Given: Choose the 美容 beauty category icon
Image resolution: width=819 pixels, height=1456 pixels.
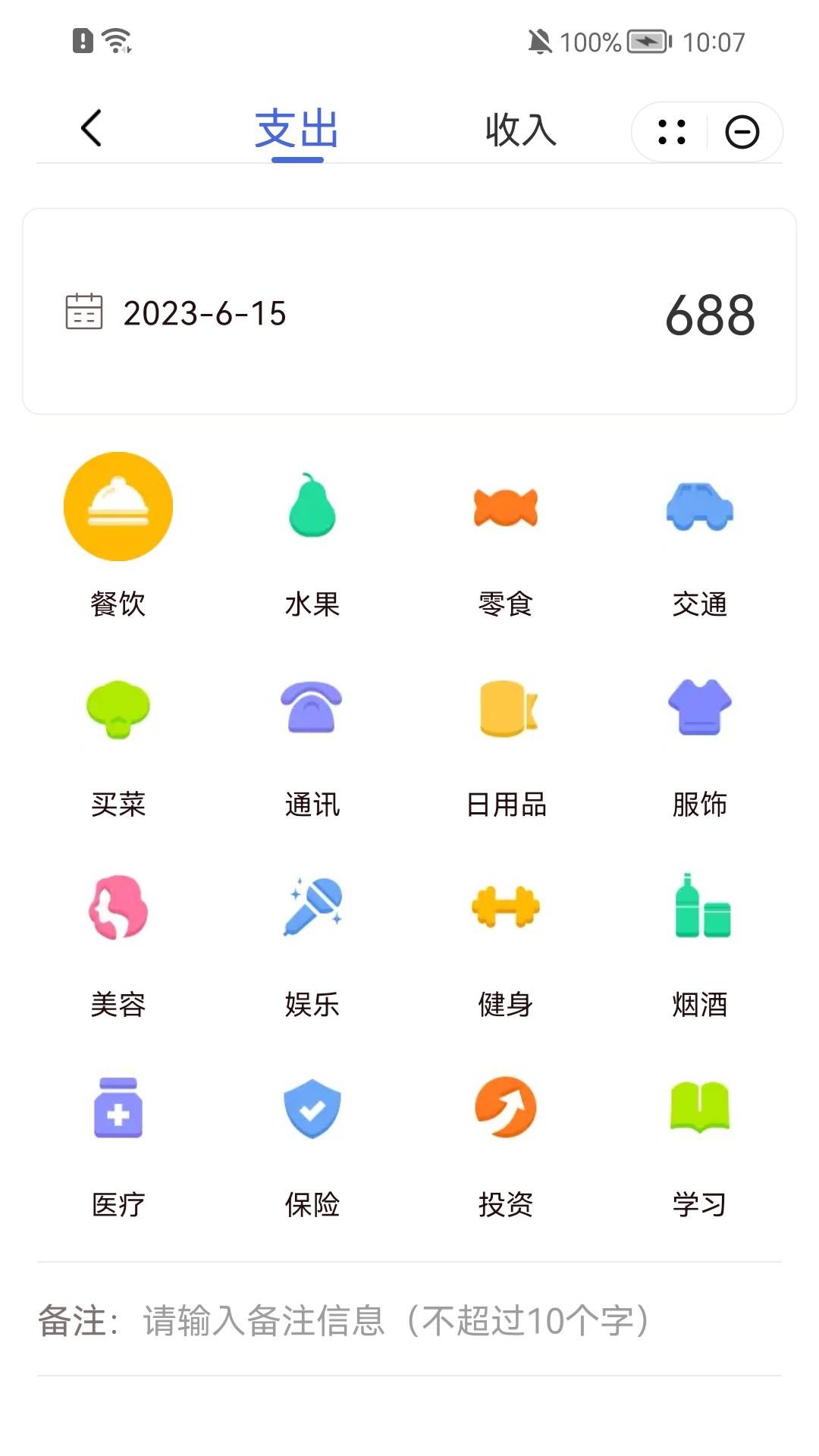Looking at the screenshot, I should [118, 910].
